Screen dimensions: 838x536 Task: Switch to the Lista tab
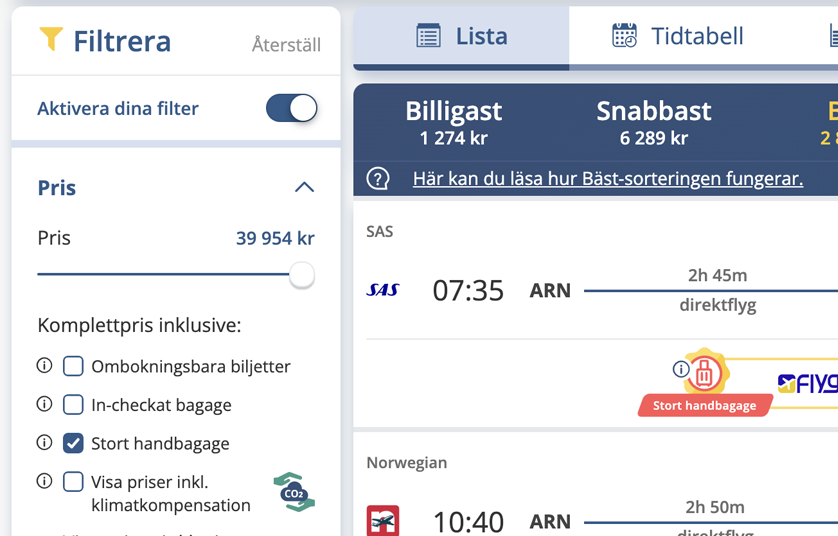coord(461,36)
